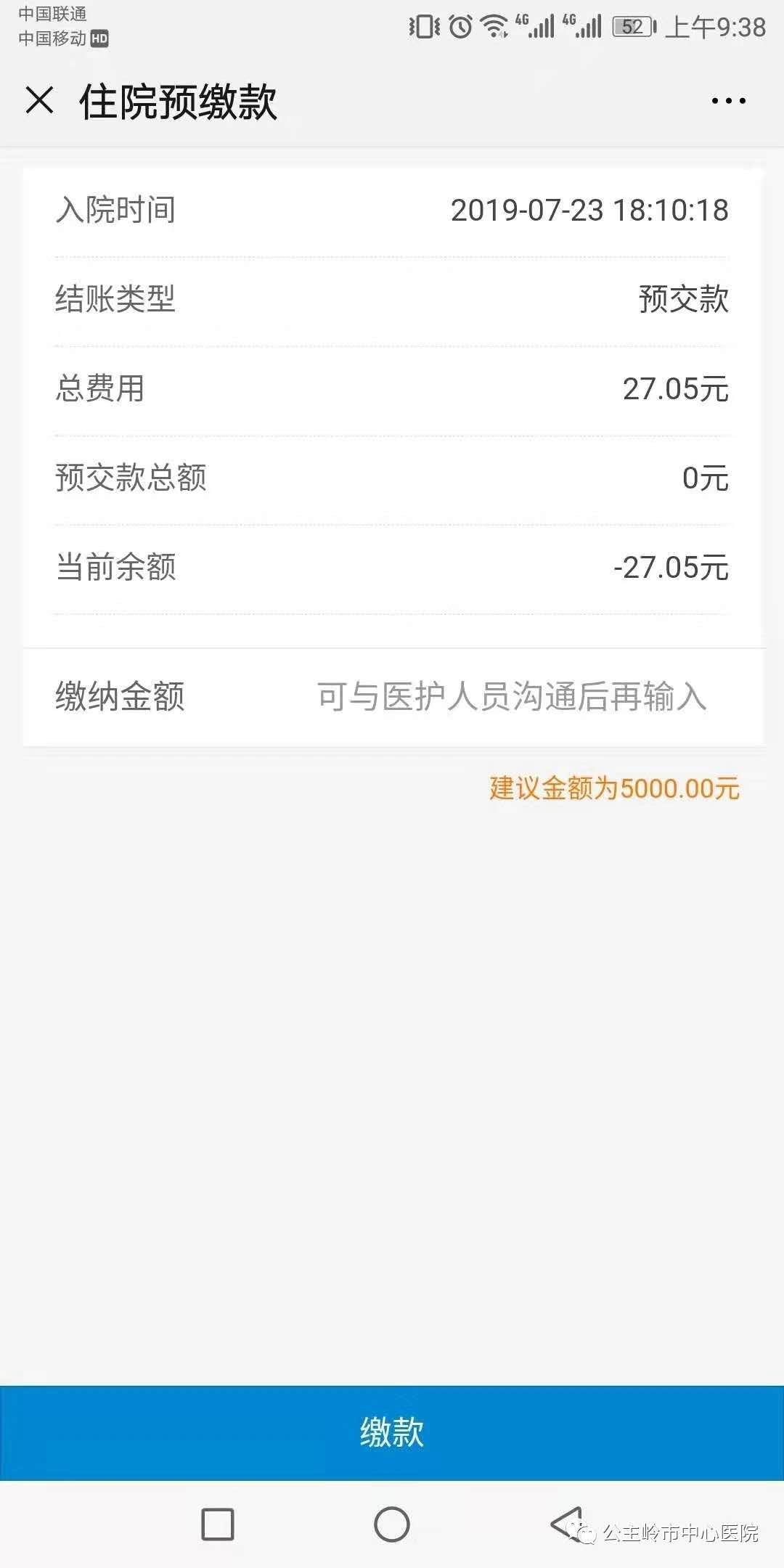The image size is (784, 1568).
Task: Close the 住院预缴款 page
Action: tap(40, 100)
